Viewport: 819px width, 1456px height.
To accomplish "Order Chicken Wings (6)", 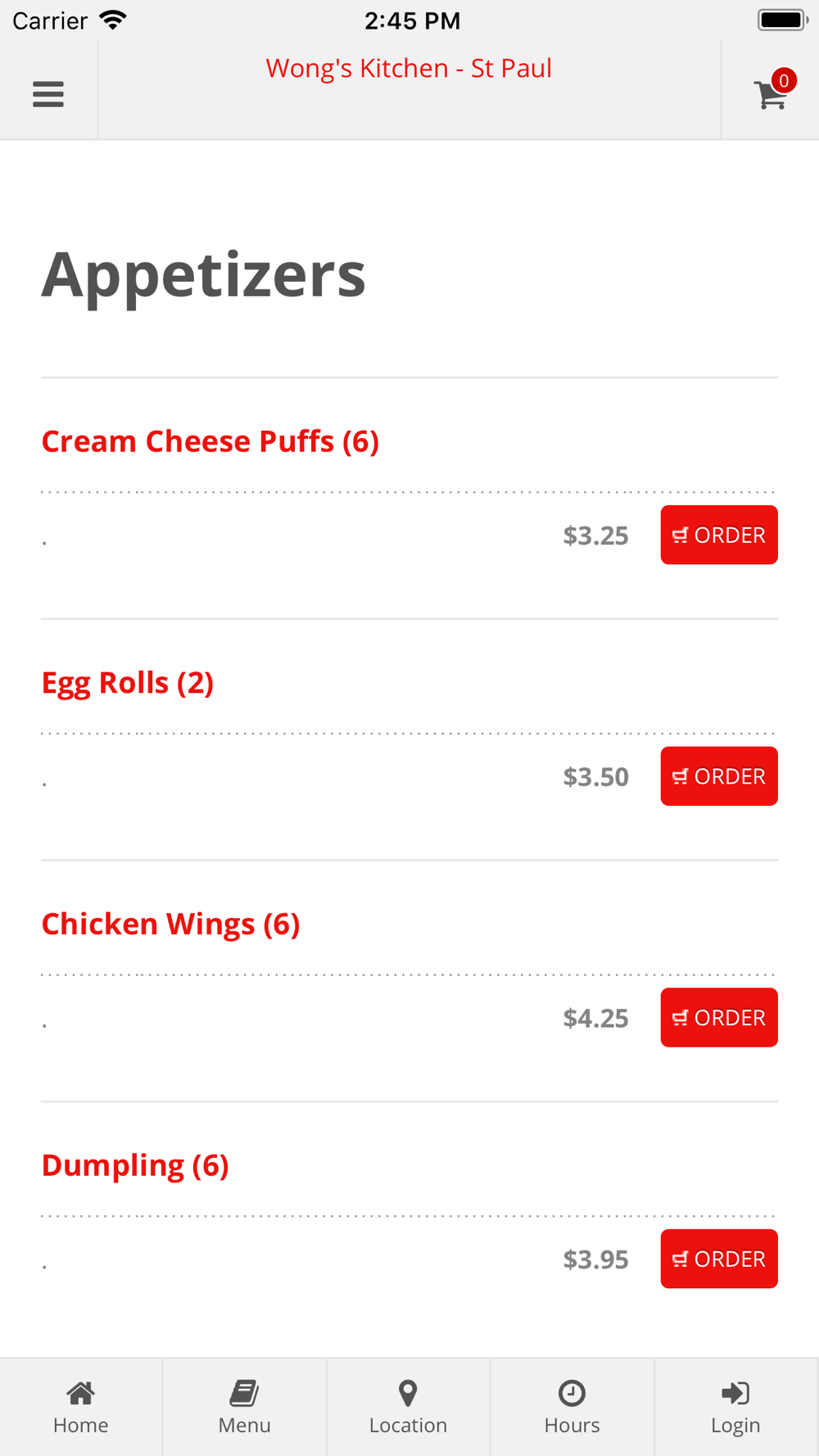I will click(x=719, y=1017).
